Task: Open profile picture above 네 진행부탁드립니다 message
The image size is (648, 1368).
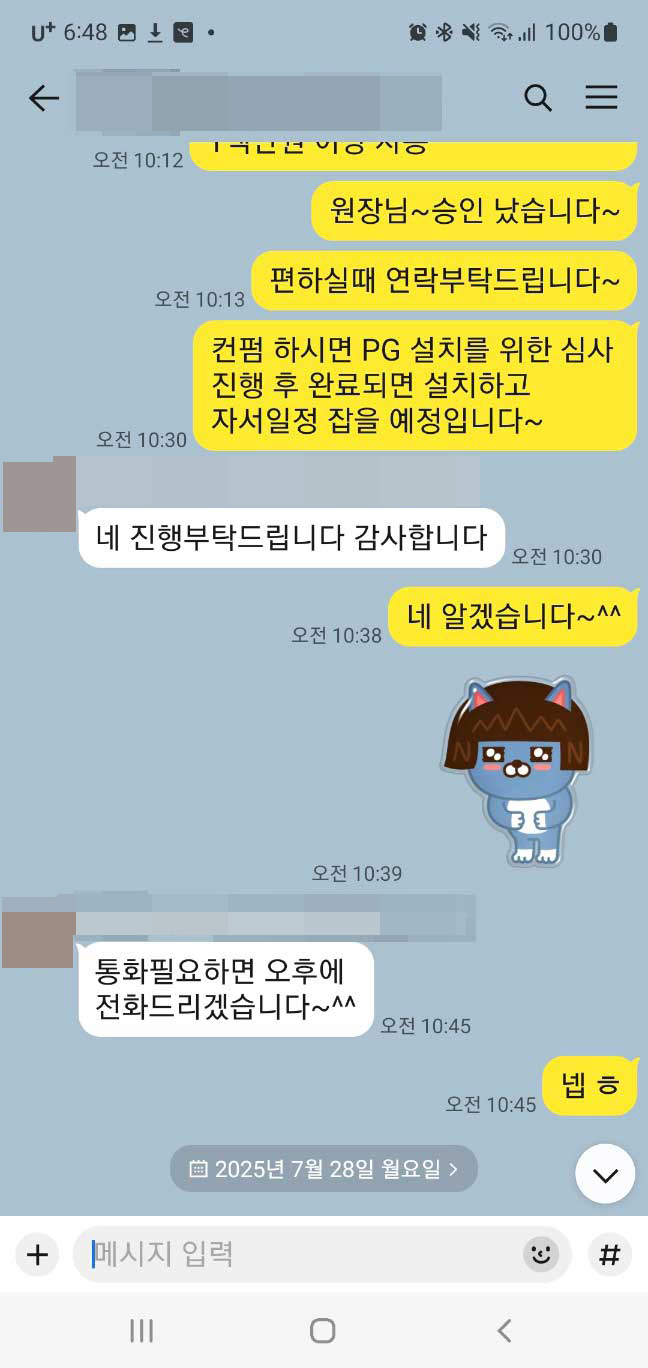Action: pos(39,494)
